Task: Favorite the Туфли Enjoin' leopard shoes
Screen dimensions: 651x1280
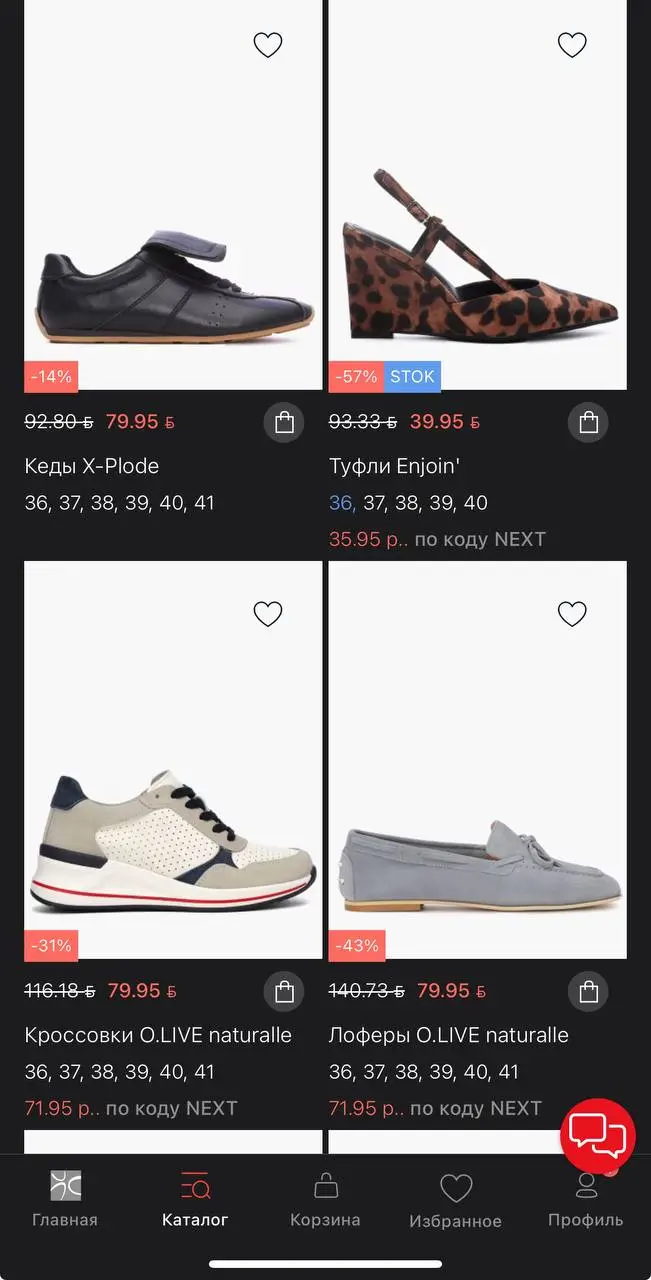Action: [x=571, y=45]
